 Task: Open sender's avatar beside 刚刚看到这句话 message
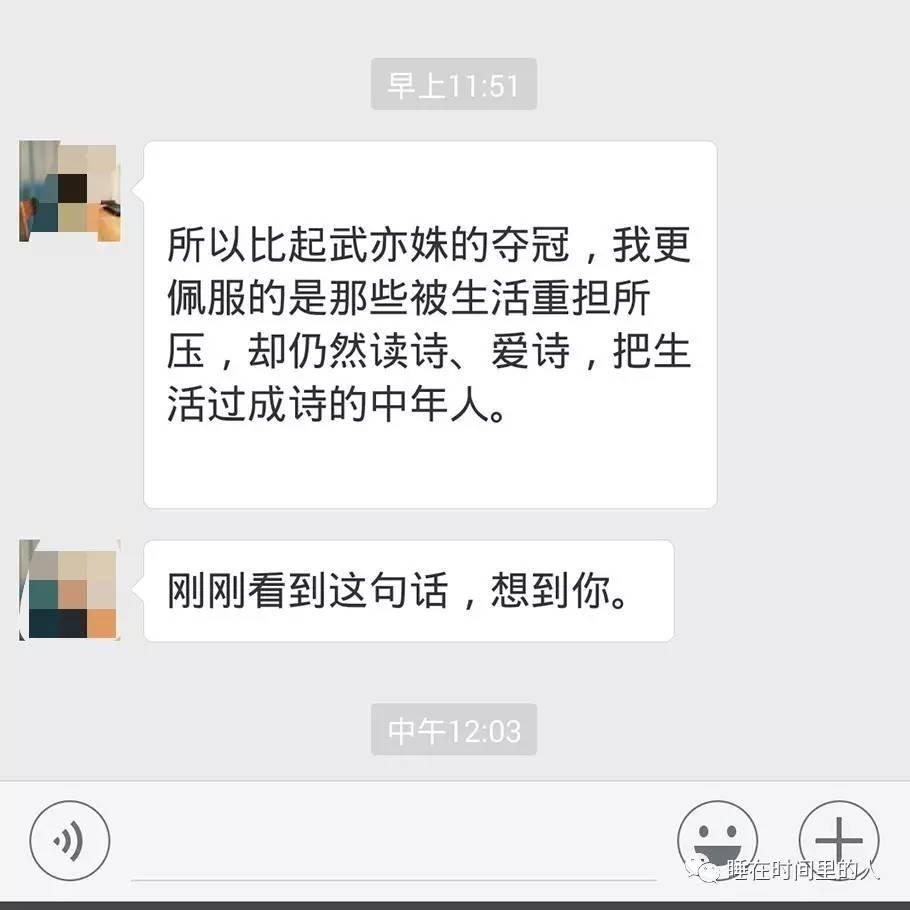[x=69, y=590]
